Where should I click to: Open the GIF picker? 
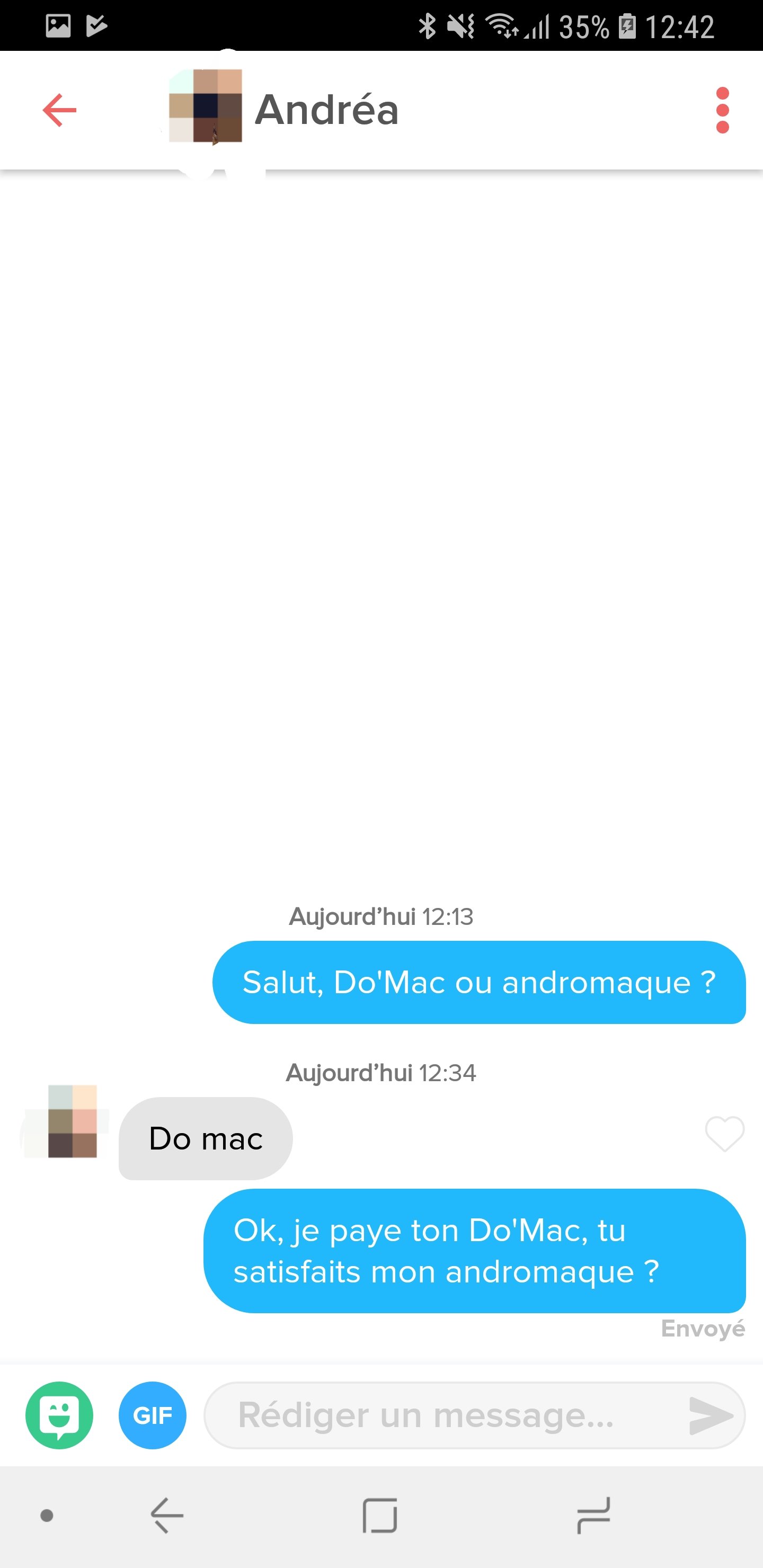[152, 1414]
